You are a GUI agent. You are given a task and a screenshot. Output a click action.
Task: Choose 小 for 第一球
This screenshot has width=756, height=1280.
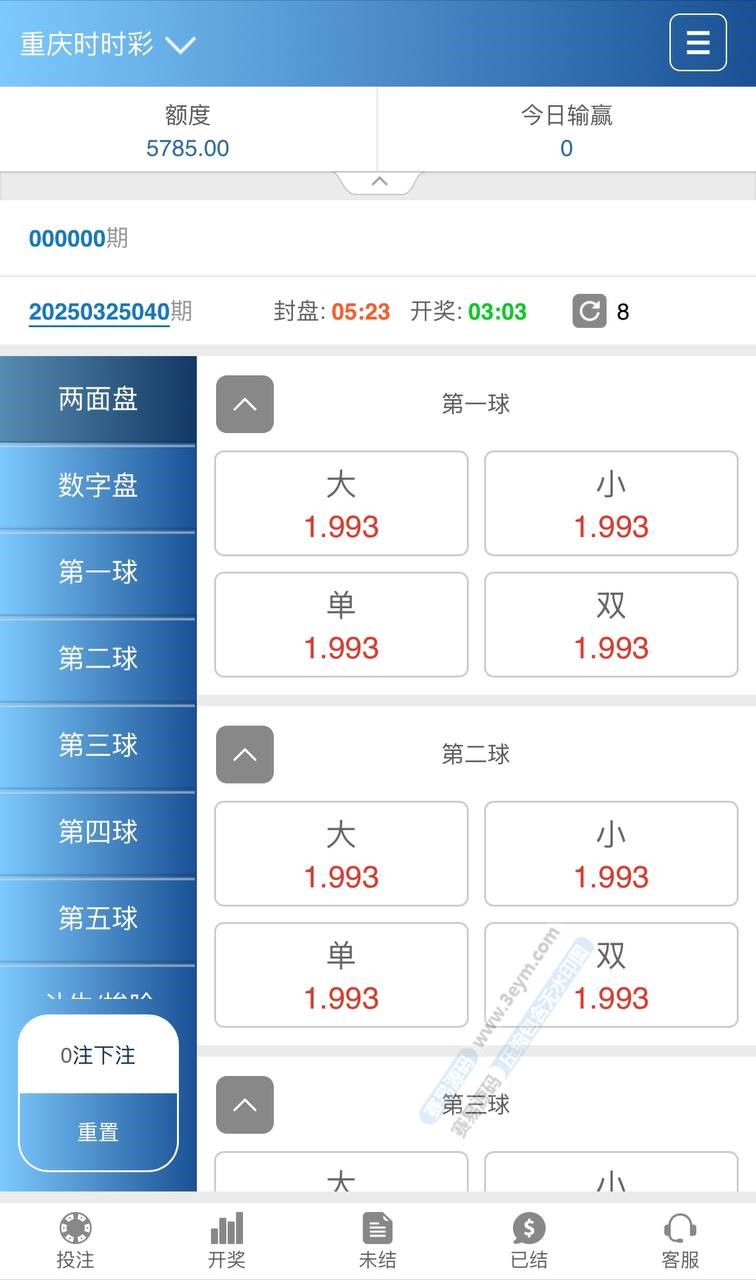click(x=611, y=503)
